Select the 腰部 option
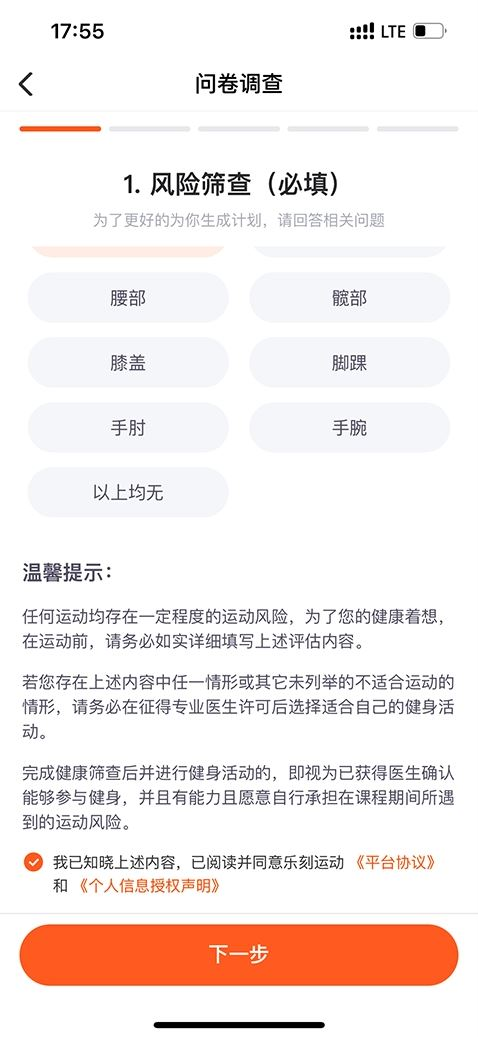The width and height of the screenshot is (478, 1037). (128, 298)
